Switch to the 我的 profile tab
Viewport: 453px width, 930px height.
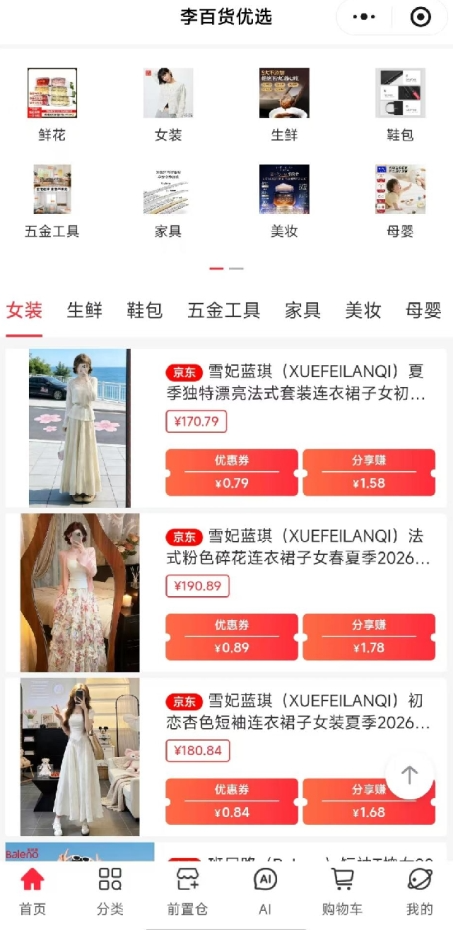pos(420,891)
